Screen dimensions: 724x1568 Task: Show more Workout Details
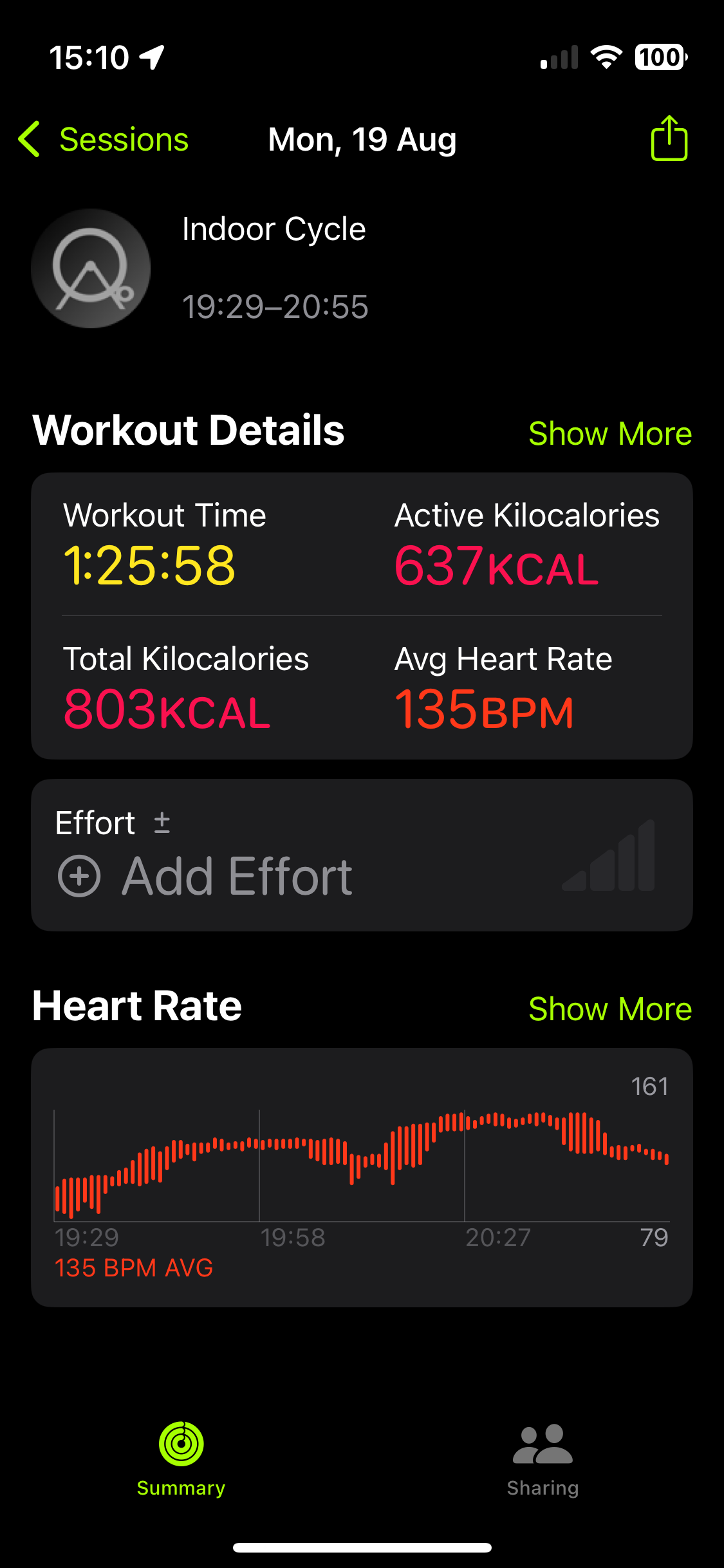[609, 433]
